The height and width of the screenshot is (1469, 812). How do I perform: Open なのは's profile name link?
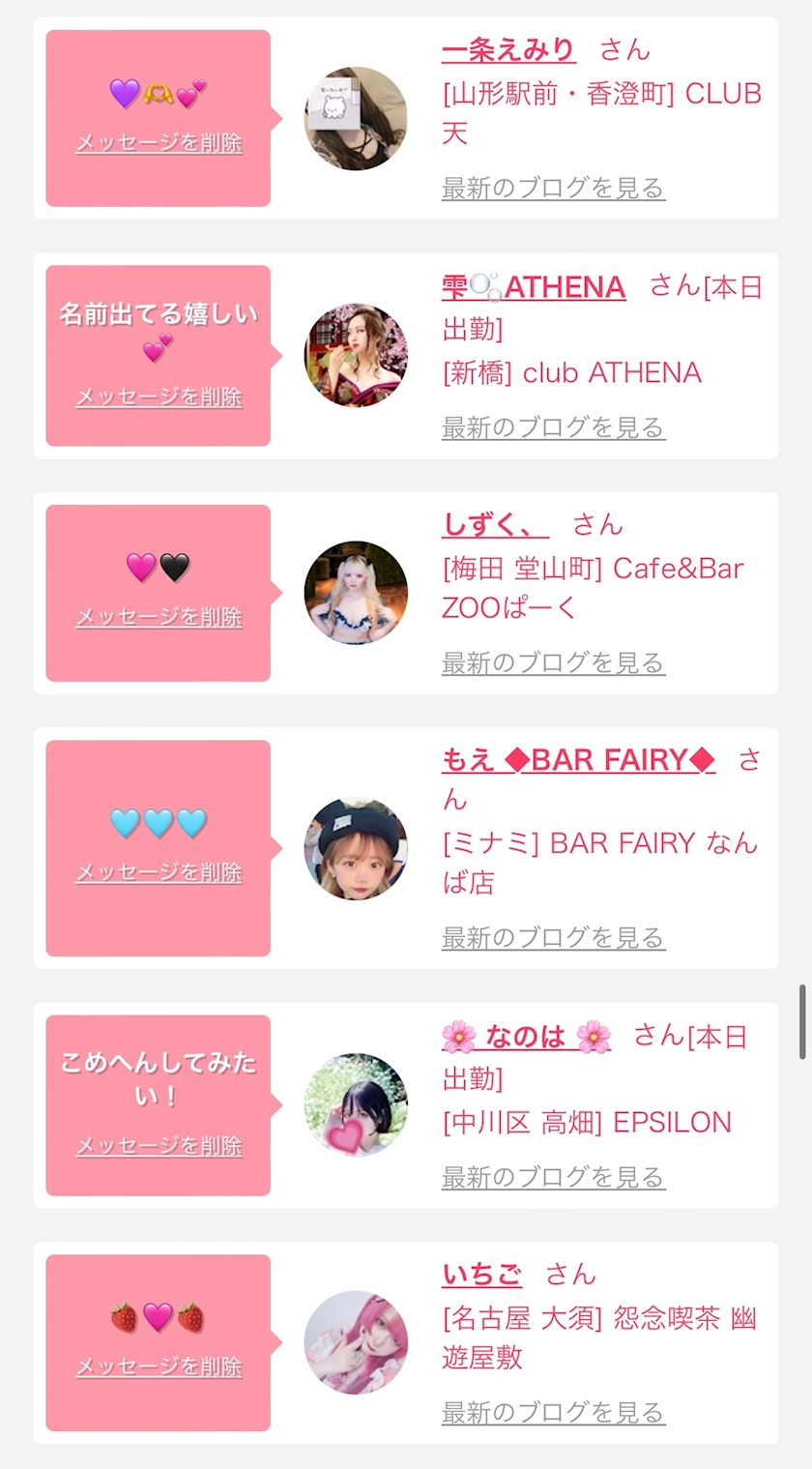point(526,1038)
